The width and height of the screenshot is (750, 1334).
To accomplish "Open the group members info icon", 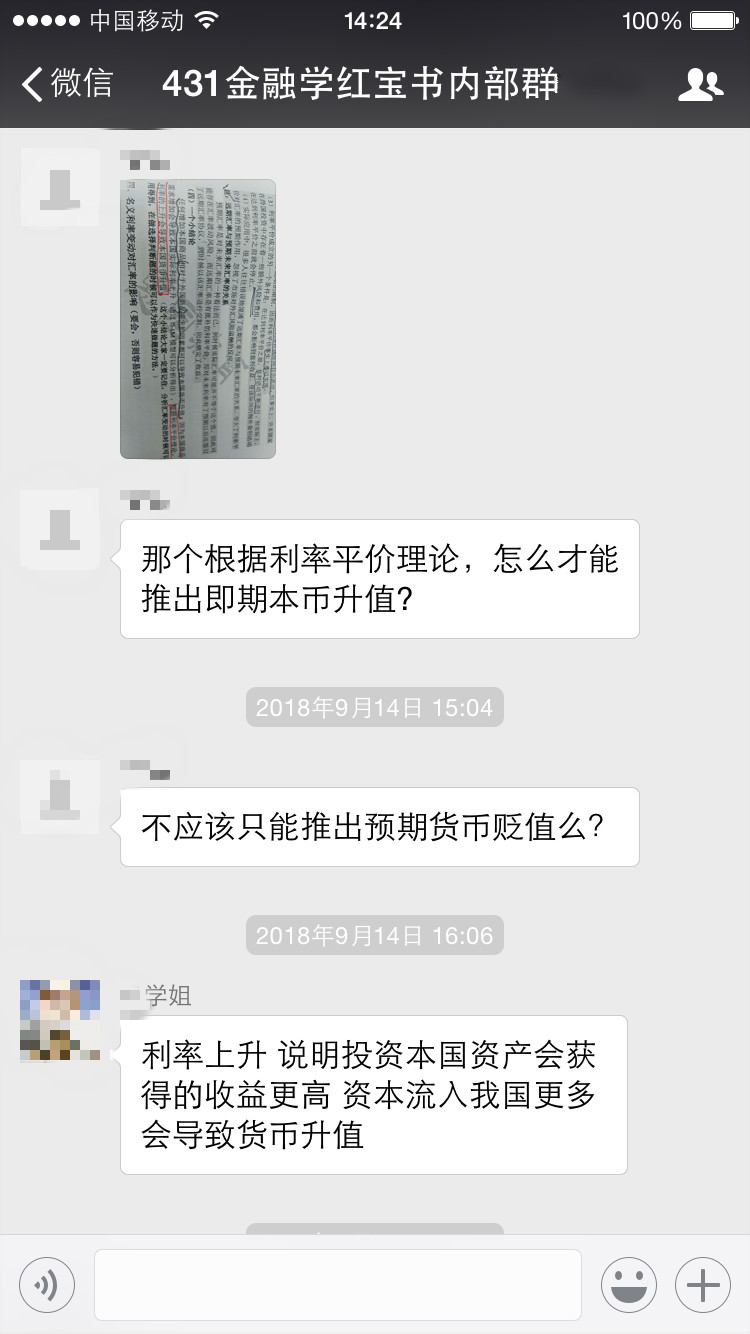I will pyautogui.click(x=700, y=85).
